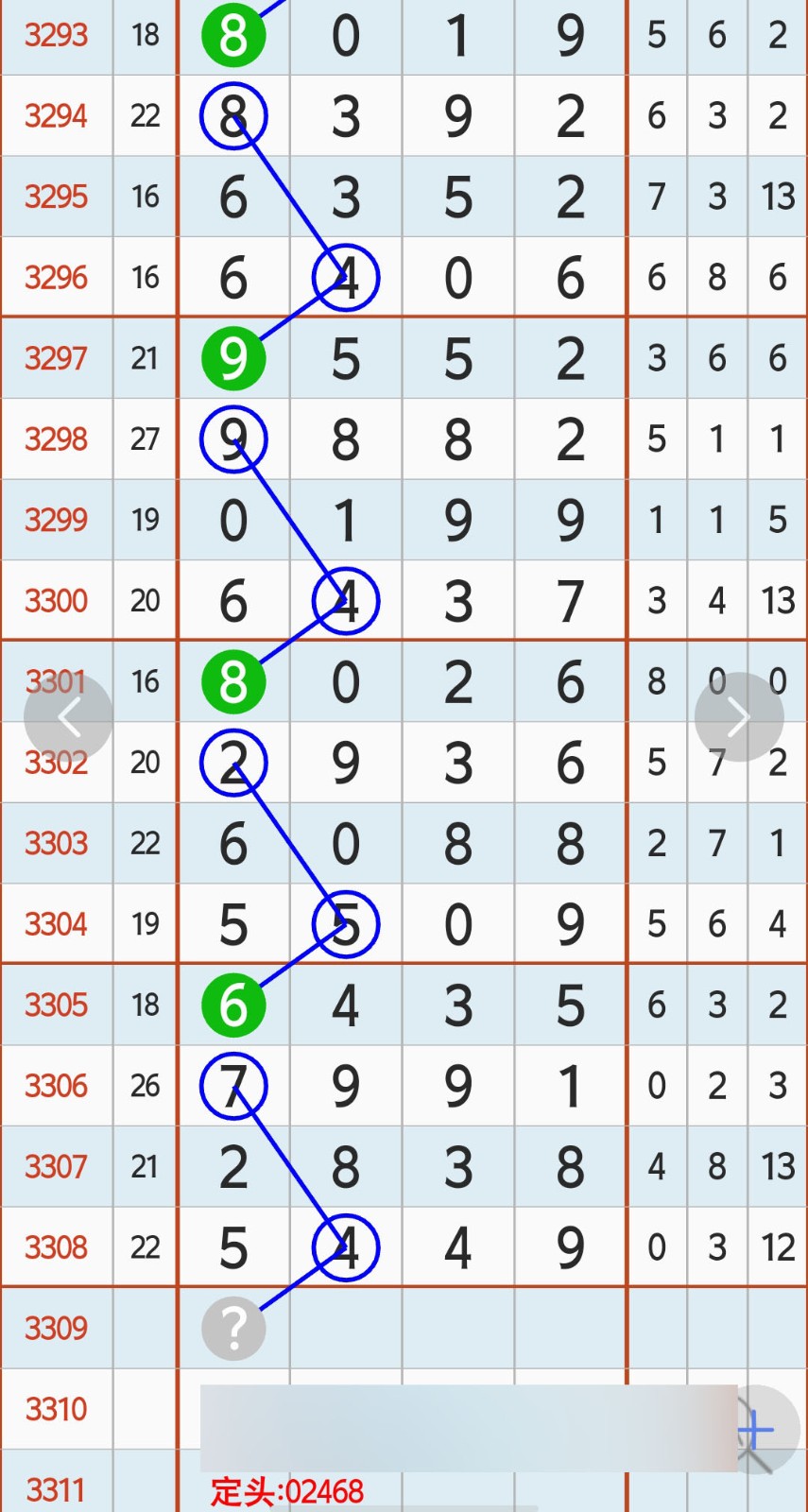Tap the zoom-in magnifier icon
This screenshot has height=1512, width=808.
(757, 1431)
